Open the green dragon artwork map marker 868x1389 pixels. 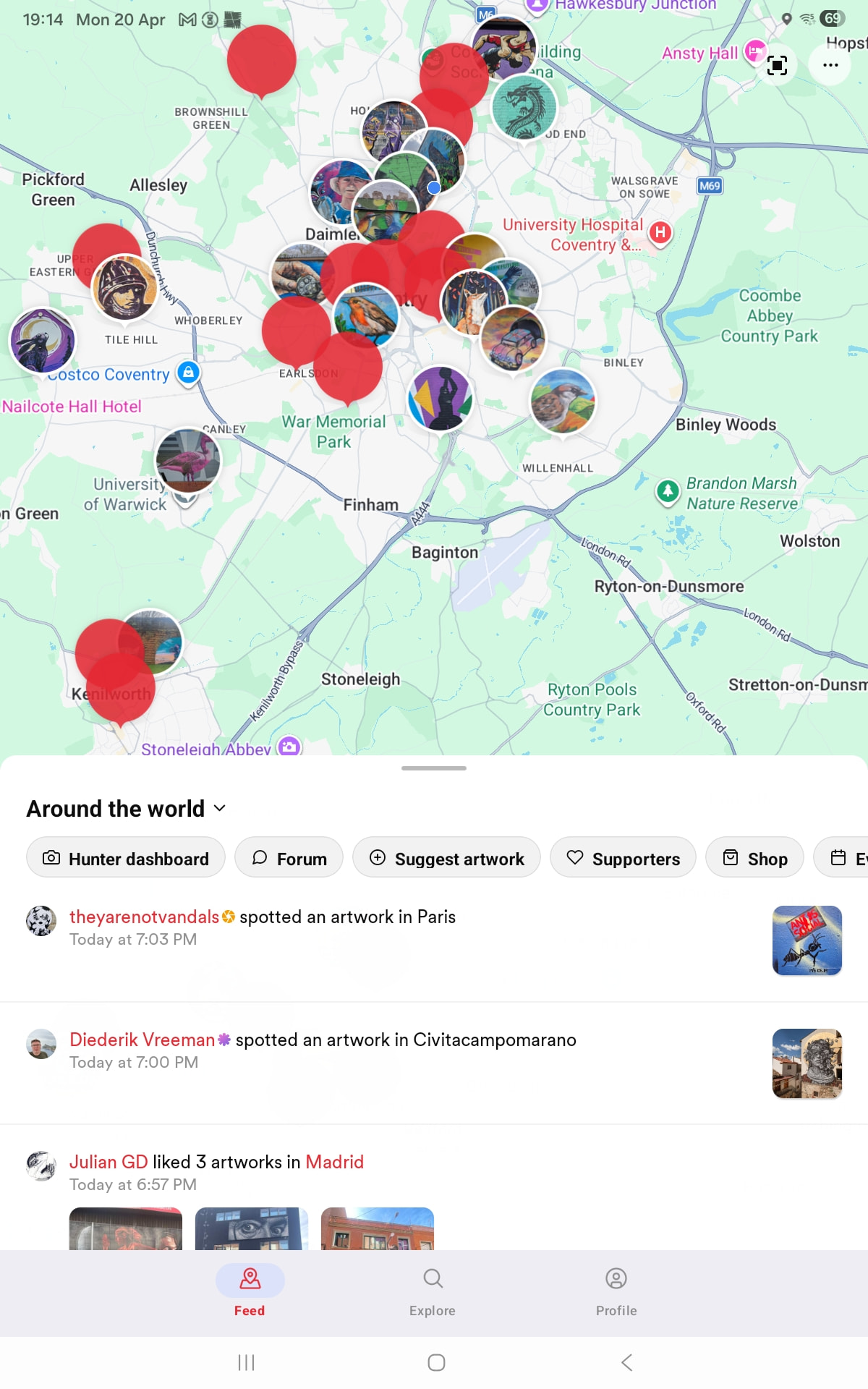(524, 109)
